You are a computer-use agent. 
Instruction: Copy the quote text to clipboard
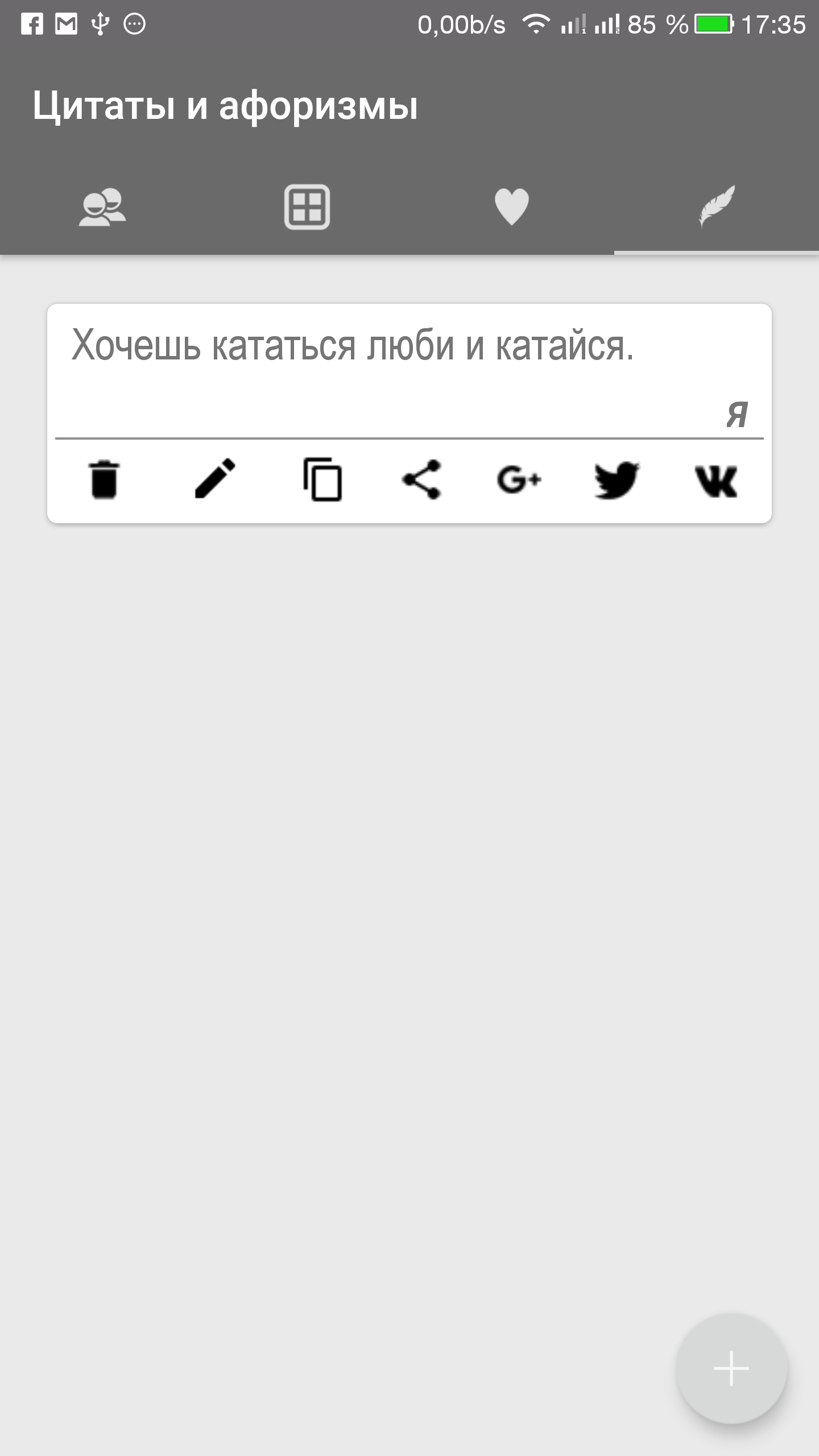[x=322, y=479]
